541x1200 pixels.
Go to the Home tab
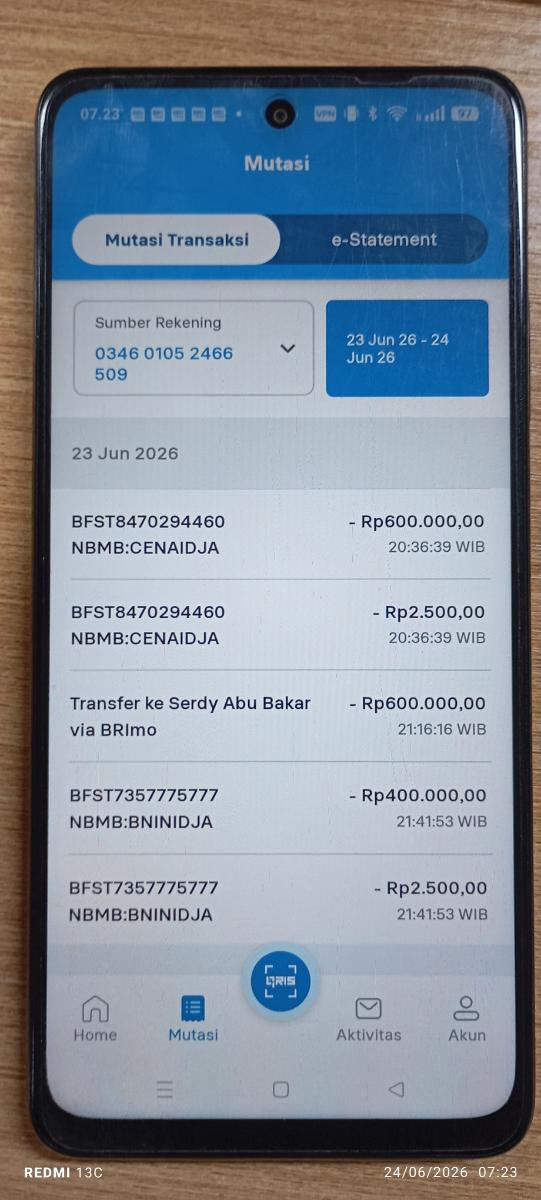point(95,1019)
